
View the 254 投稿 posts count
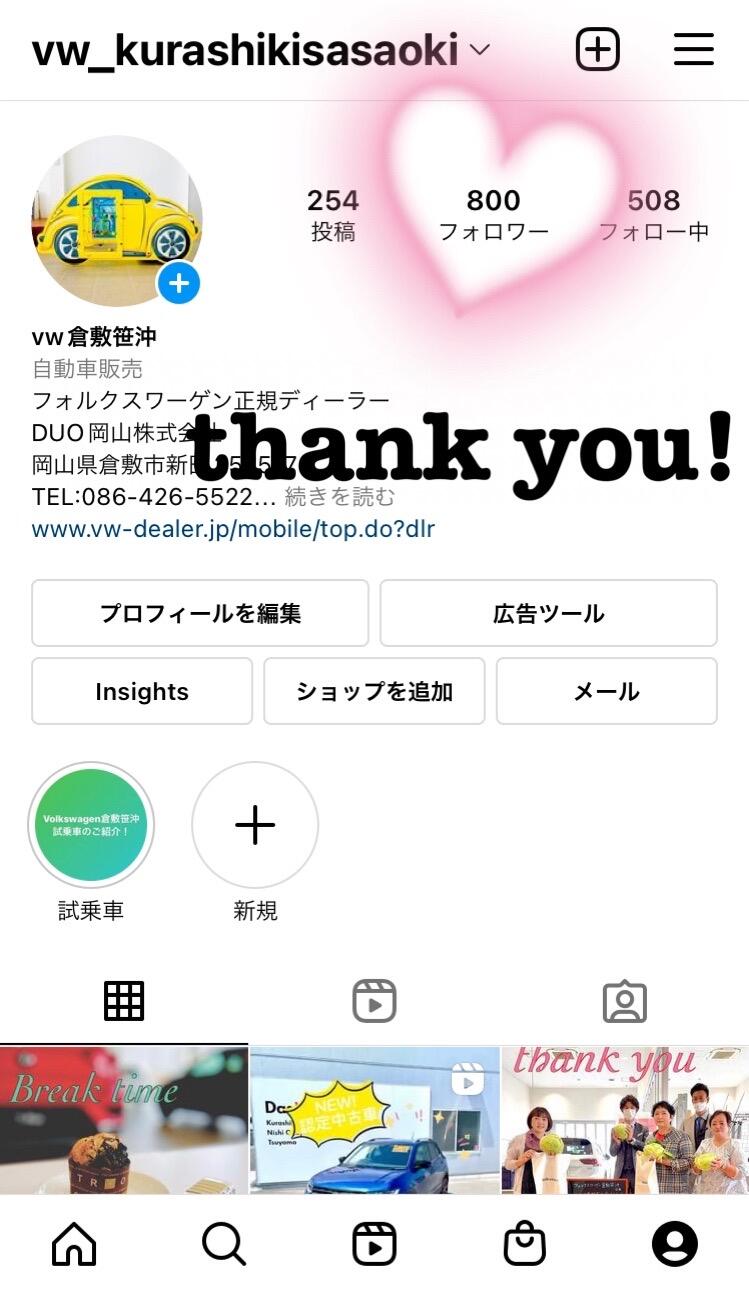coord(333,215)
